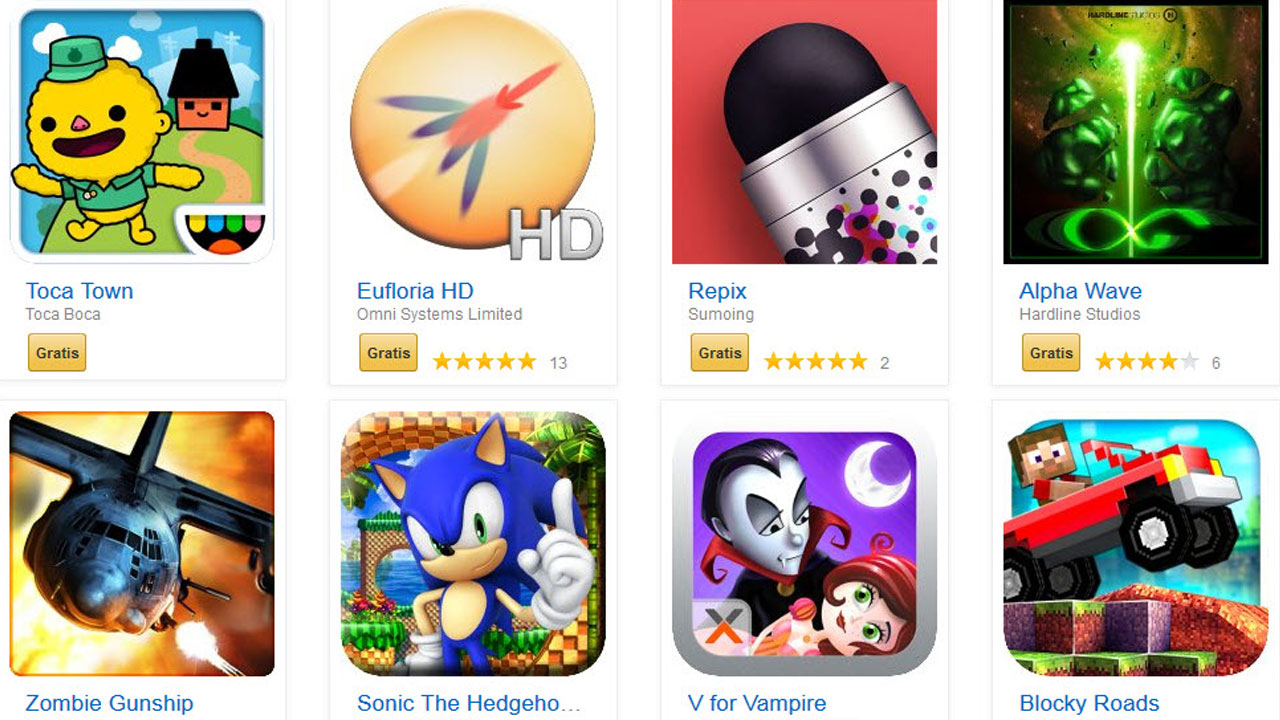Open the Alpha Wave title link

pyautogui.click(x=1080, y=291)
